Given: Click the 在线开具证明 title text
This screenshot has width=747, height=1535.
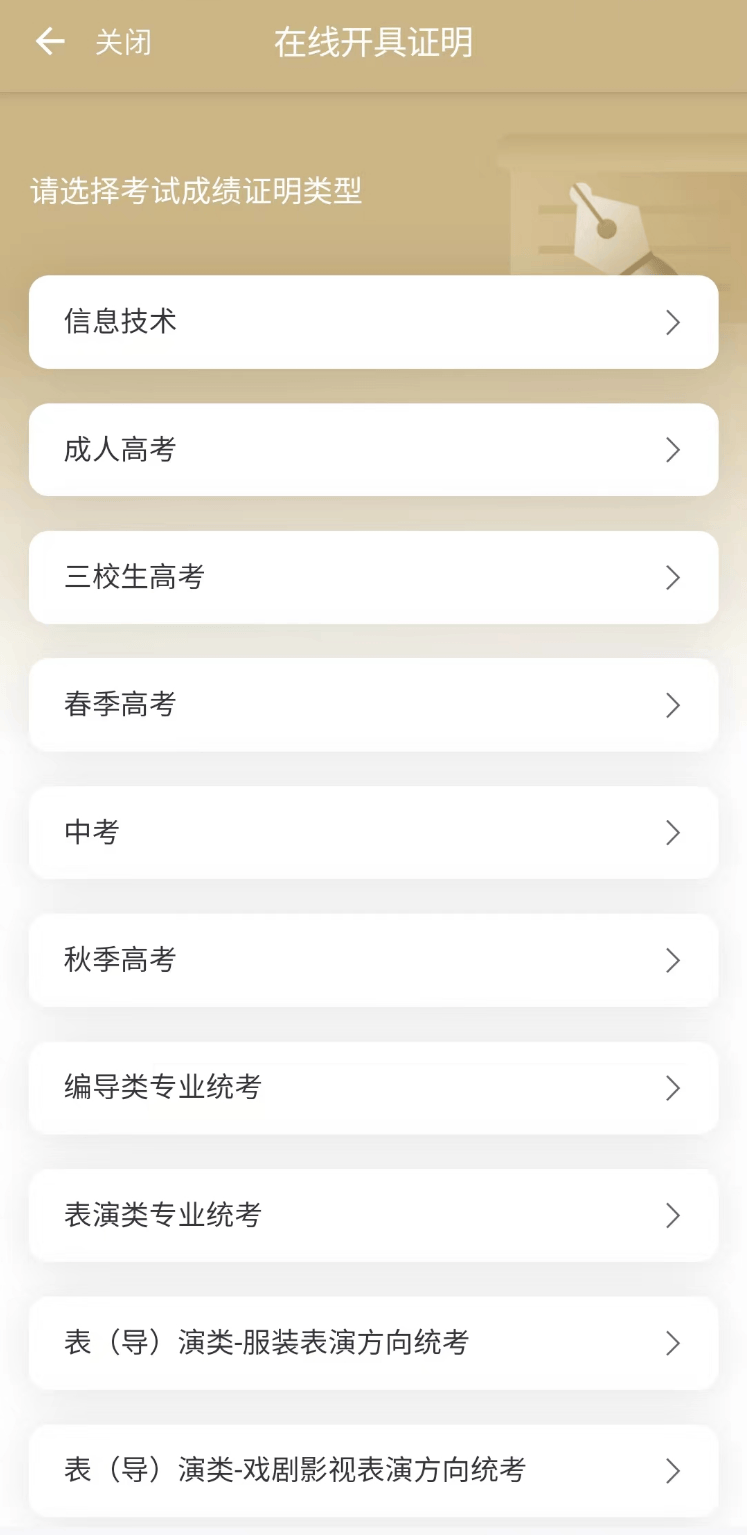Looking at the screenshot, I should point(373,42).
